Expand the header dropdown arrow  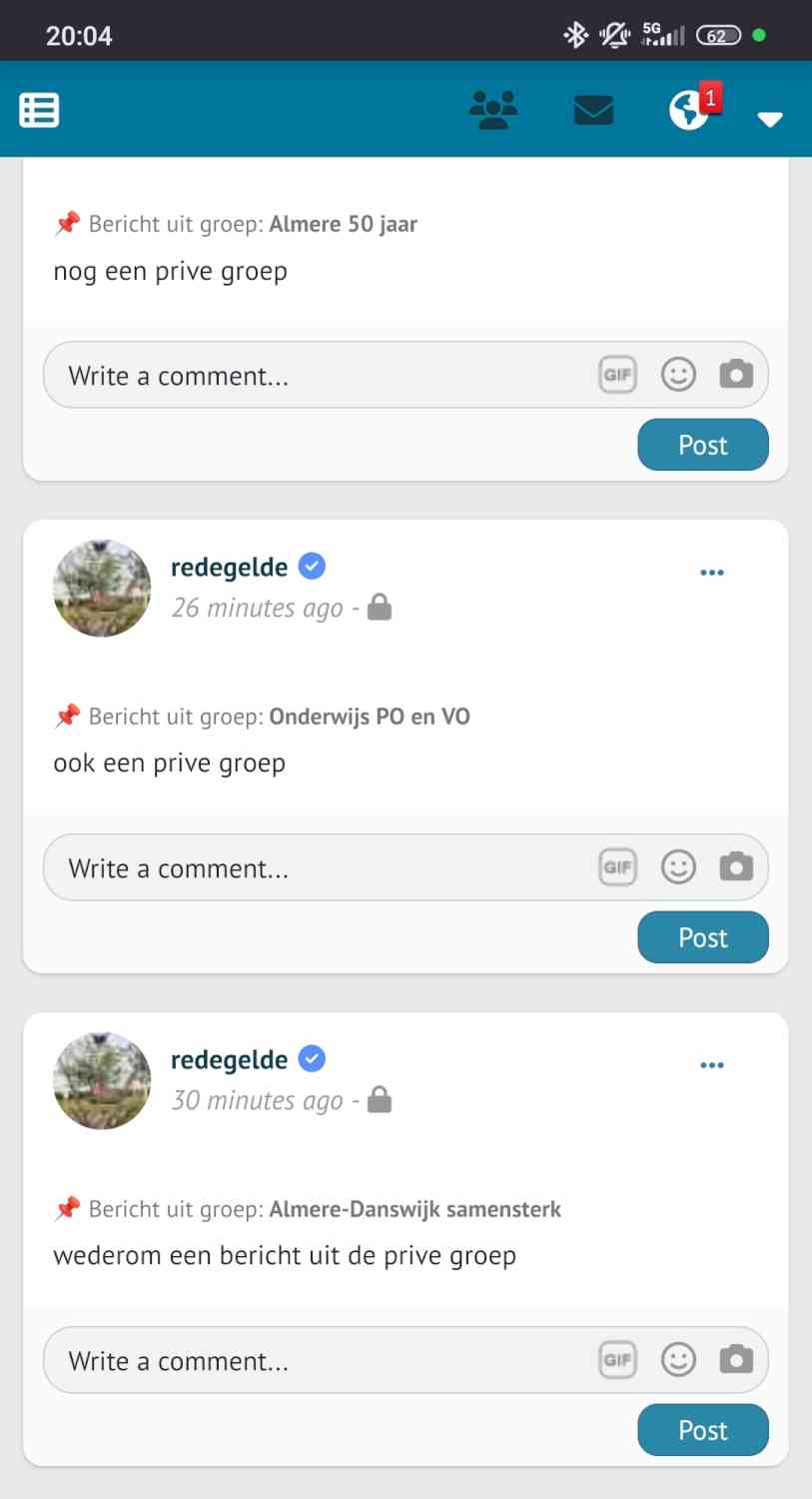pos(769,119)
